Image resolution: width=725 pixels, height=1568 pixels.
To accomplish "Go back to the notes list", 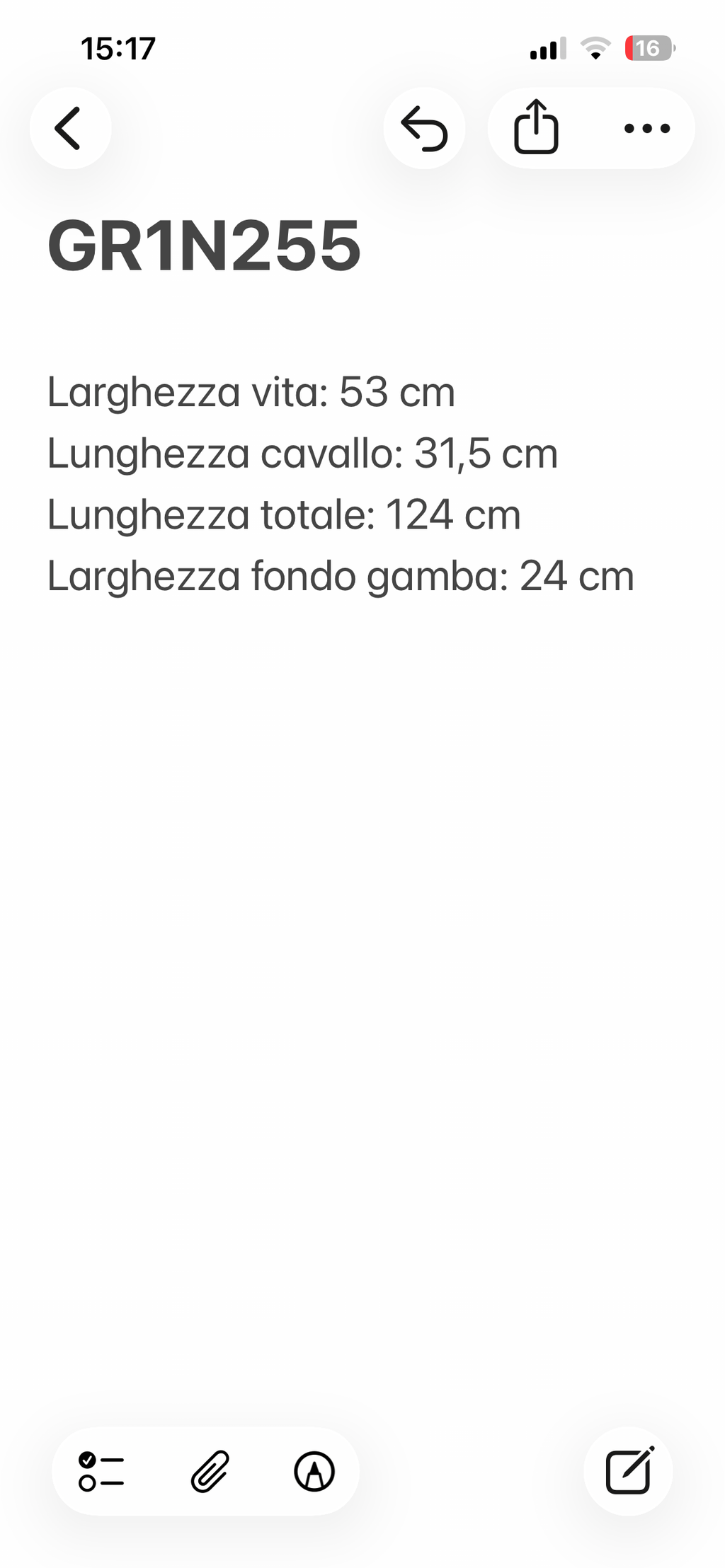I will click(70, 128).
